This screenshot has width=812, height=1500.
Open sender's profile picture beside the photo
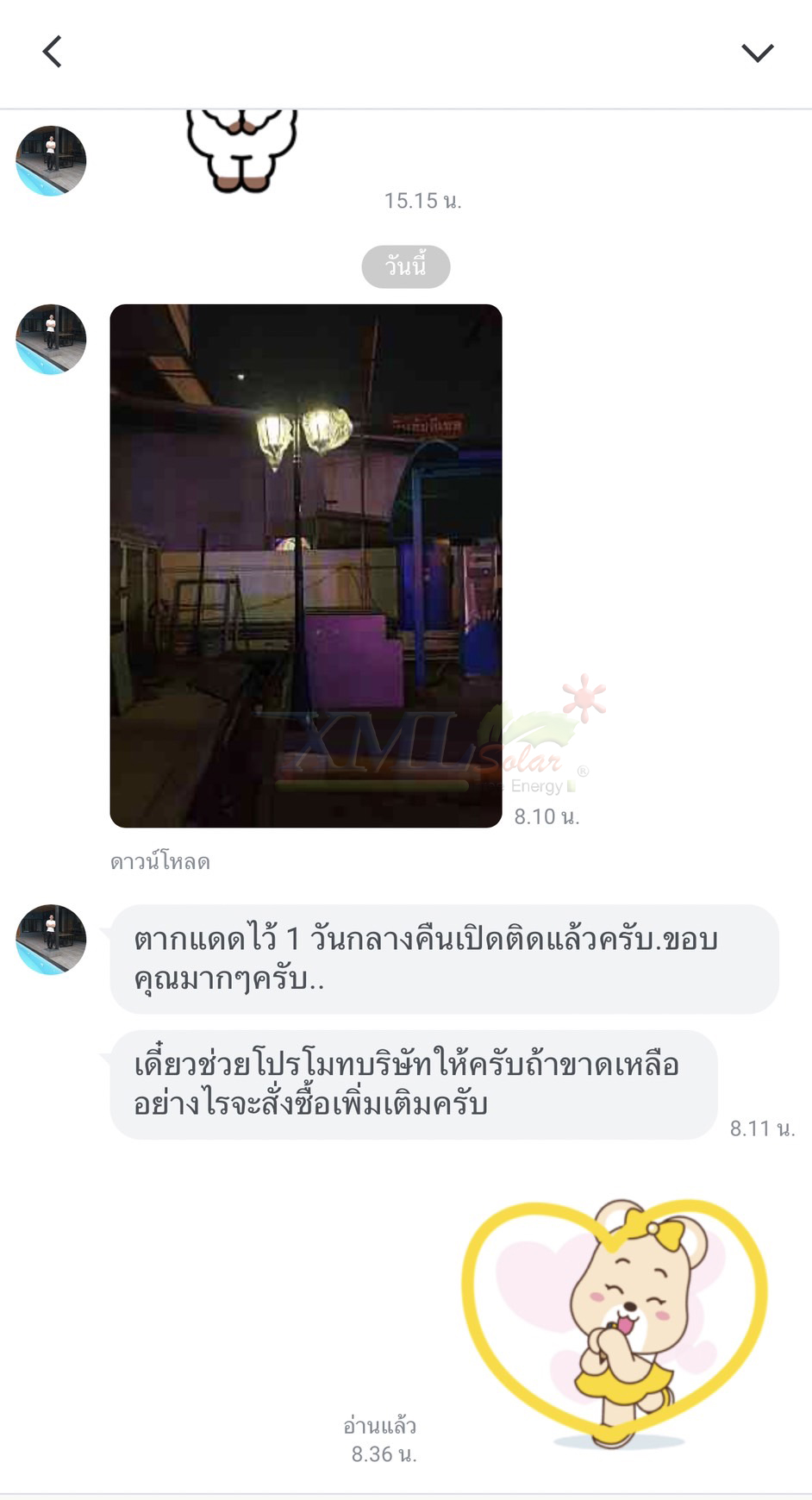click(x=51, y=339)
